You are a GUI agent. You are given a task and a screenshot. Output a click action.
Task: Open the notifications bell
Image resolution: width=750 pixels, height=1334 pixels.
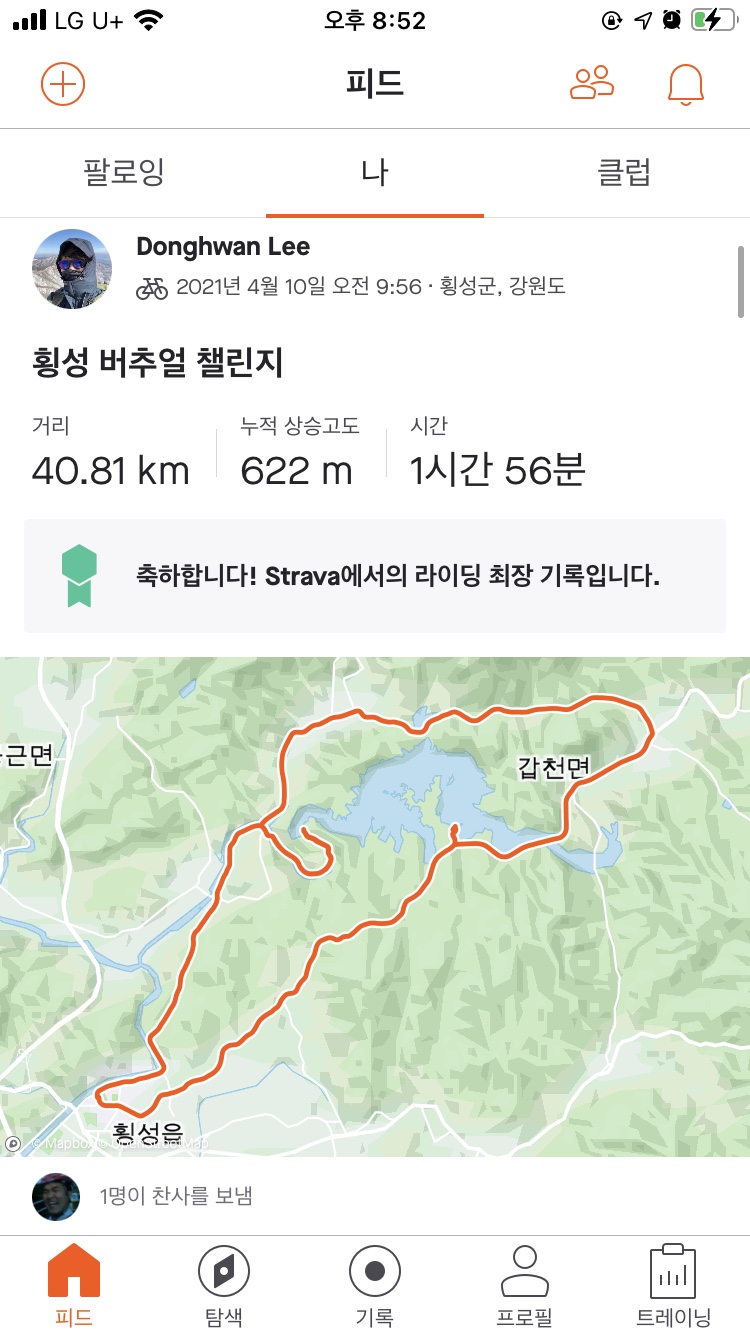pos(686,85)
